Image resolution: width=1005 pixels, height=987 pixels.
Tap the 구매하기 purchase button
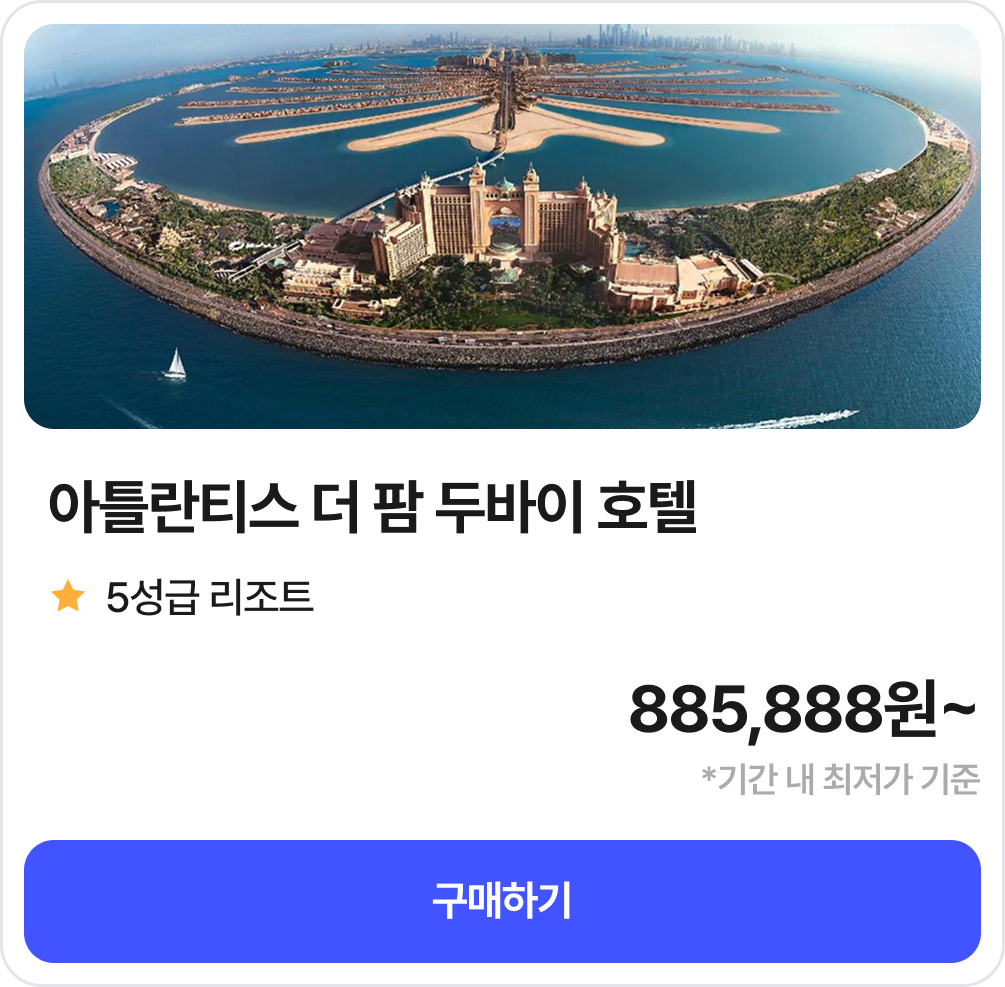(x=502, y=901)
